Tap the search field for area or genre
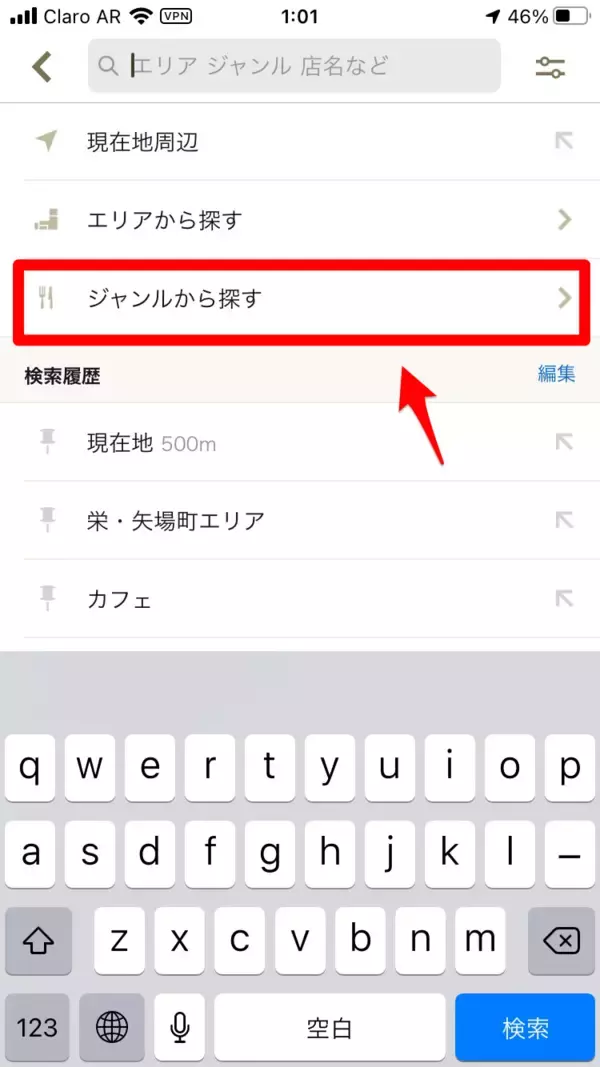The image size is (600, 1067). tap(294, 67)
